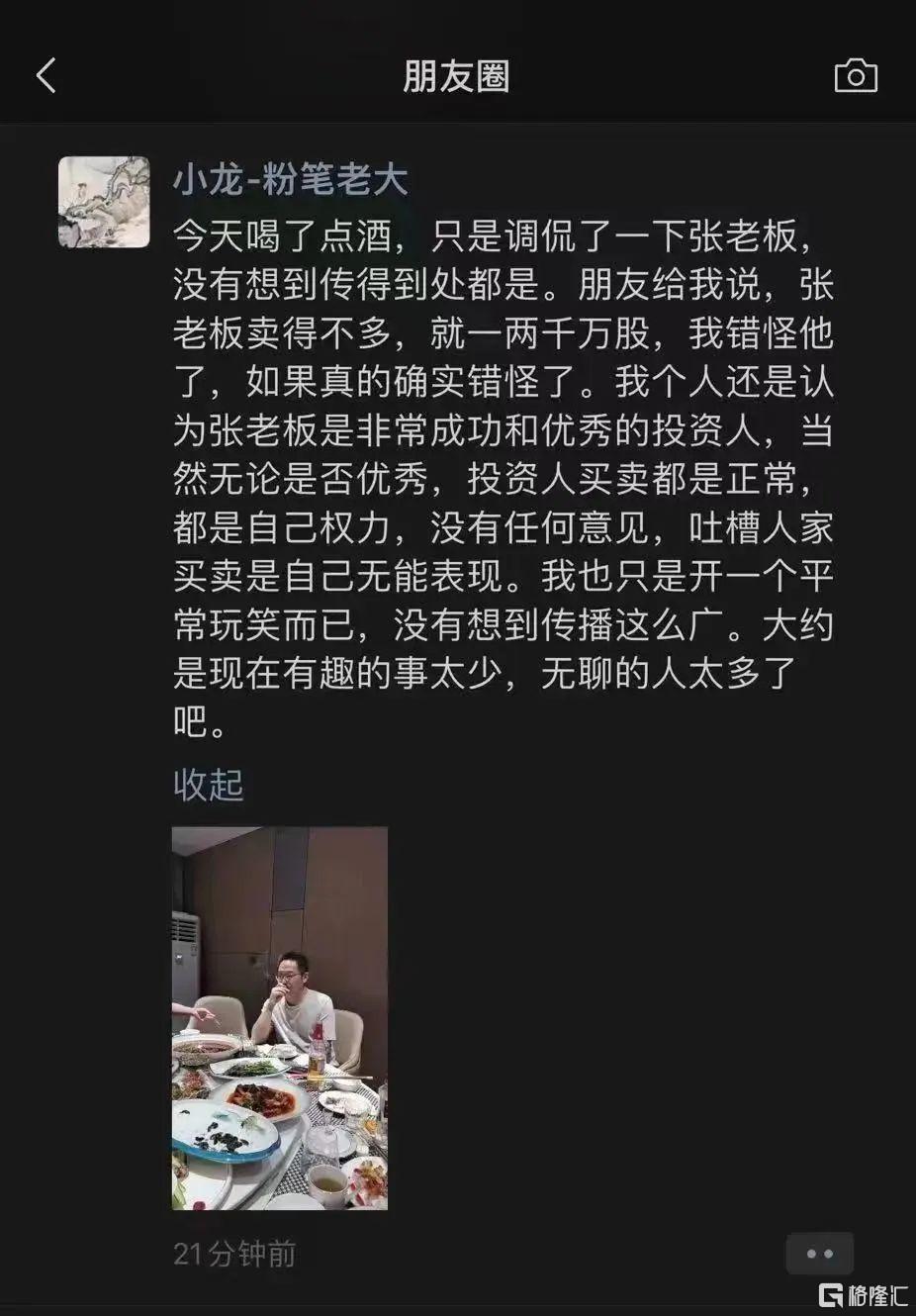Image resolution: width=916 pixels, height=1316 pixels.
Task: Collapse the post text via 收起
Action: click(x=208, y=785)
